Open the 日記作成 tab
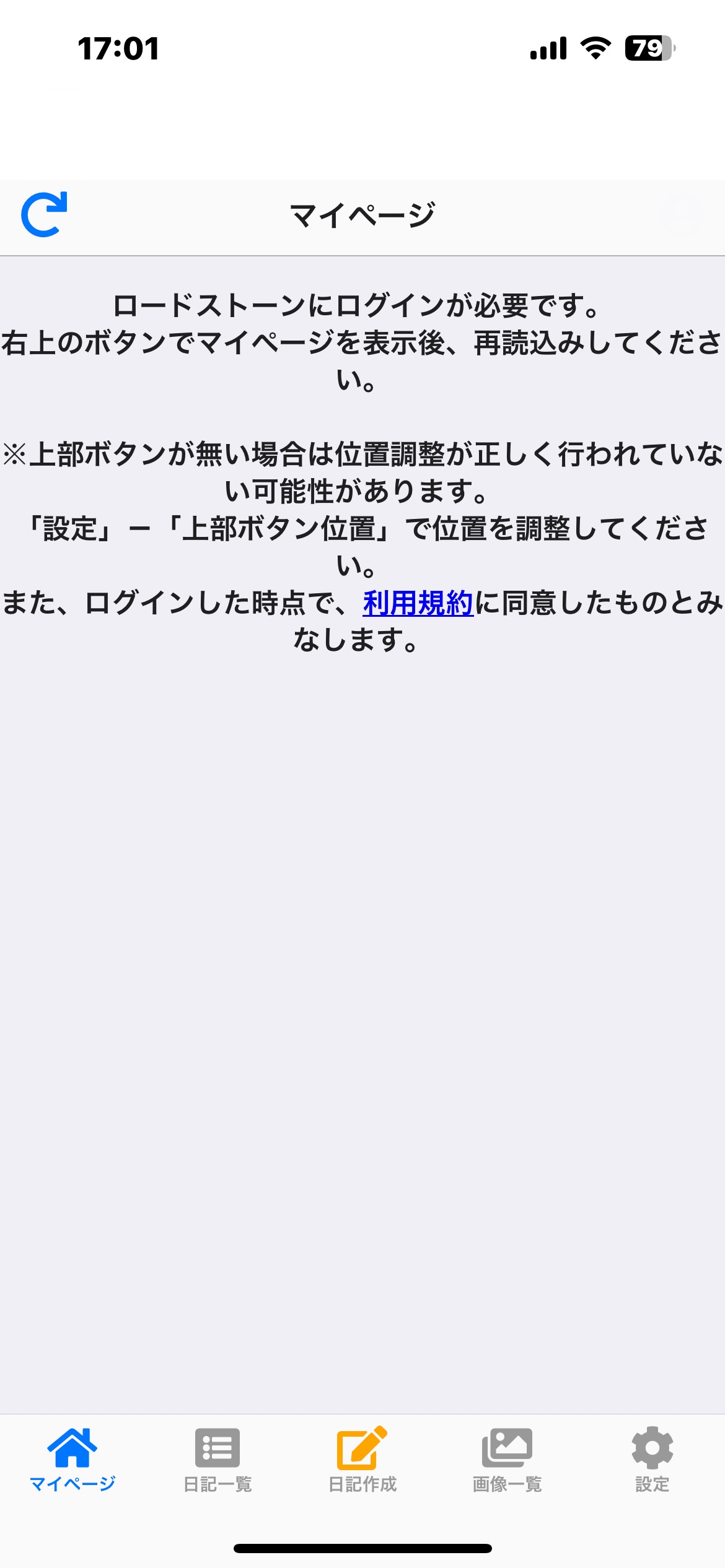Image resolution: width=725 pixels, height=1568 pixels. click(x=362, y=1460)
